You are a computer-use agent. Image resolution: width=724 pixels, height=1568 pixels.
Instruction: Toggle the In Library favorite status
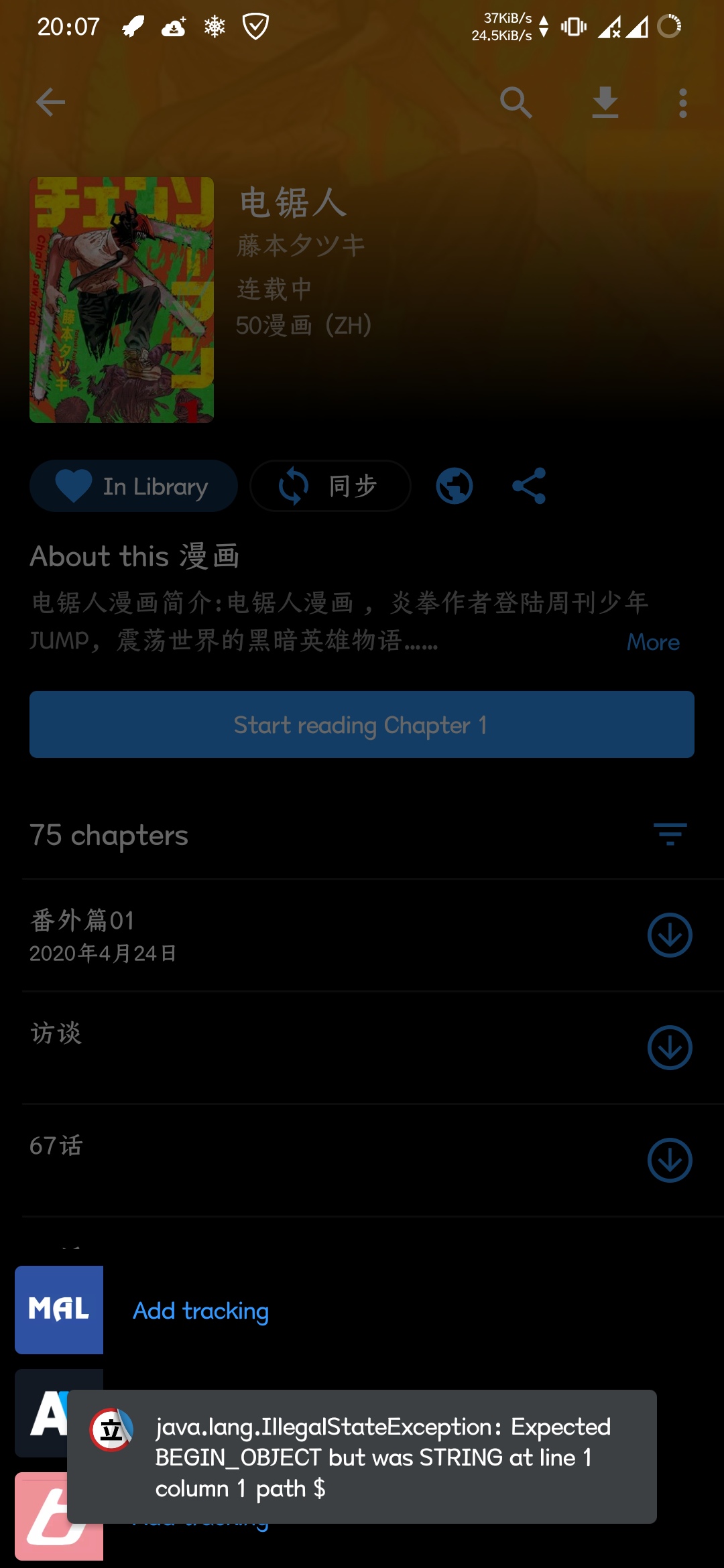[133, 486]
